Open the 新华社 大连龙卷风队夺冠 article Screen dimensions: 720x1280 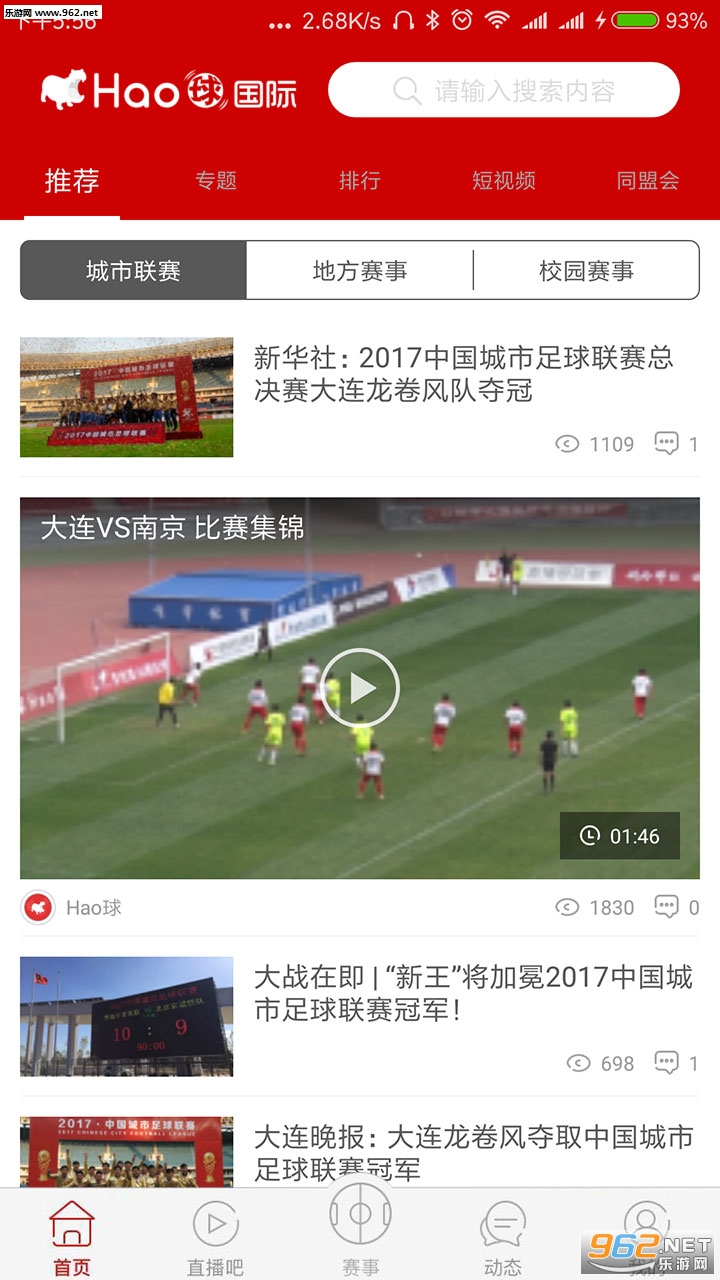463,374
